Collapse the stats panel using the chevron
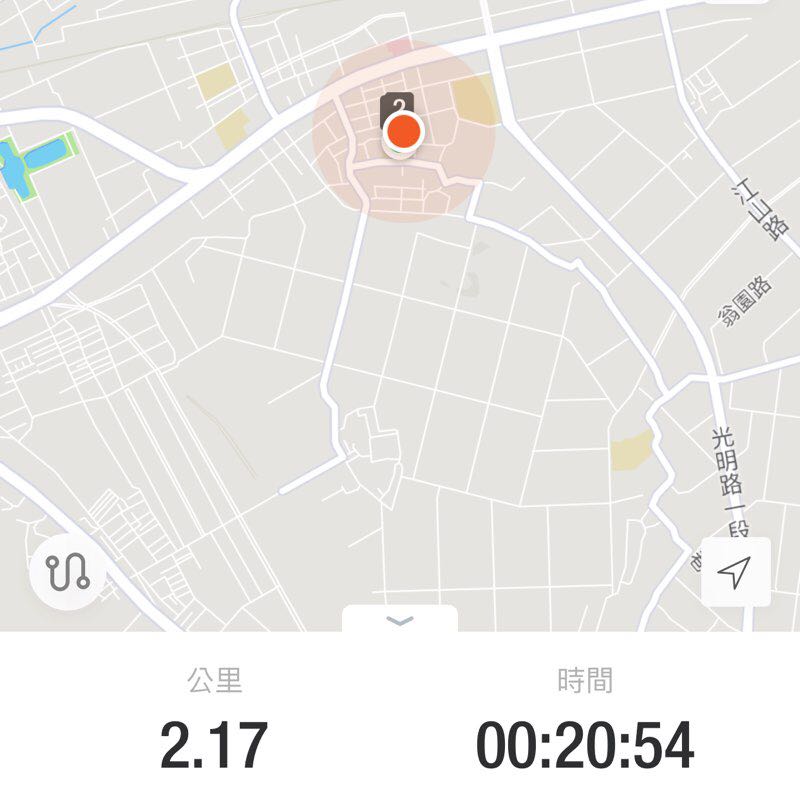The height and width of the screenshot is (800, 800). click(400, 621)
